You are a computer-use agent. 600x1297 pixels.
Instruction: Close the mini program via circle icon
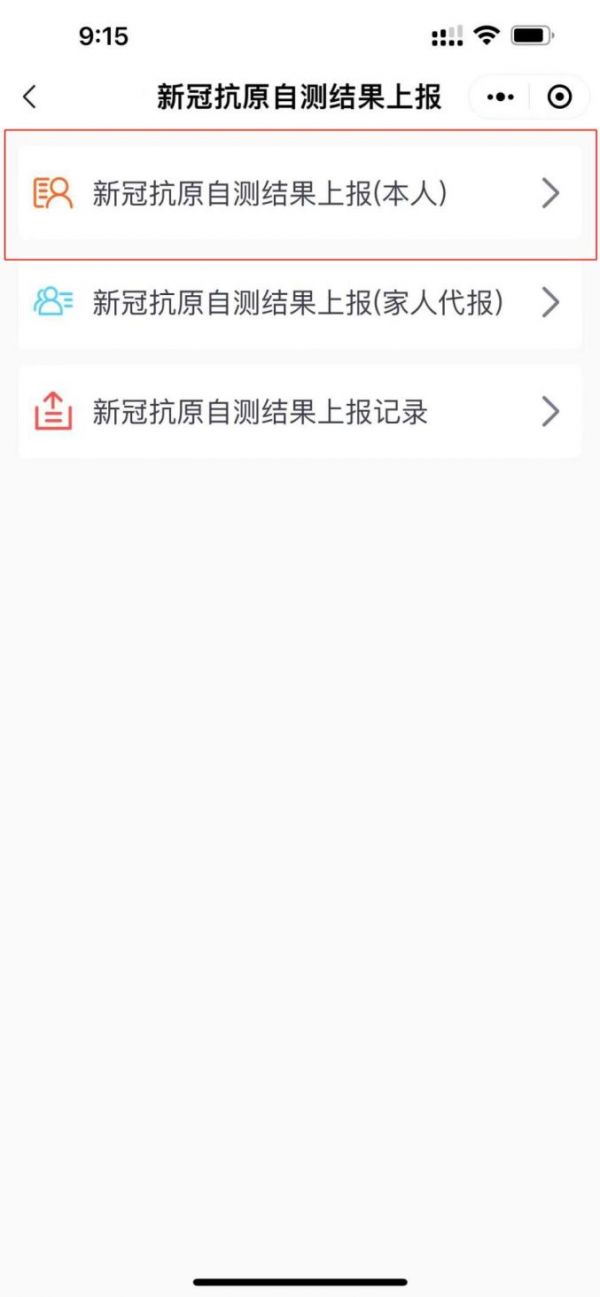click(560, 97)
